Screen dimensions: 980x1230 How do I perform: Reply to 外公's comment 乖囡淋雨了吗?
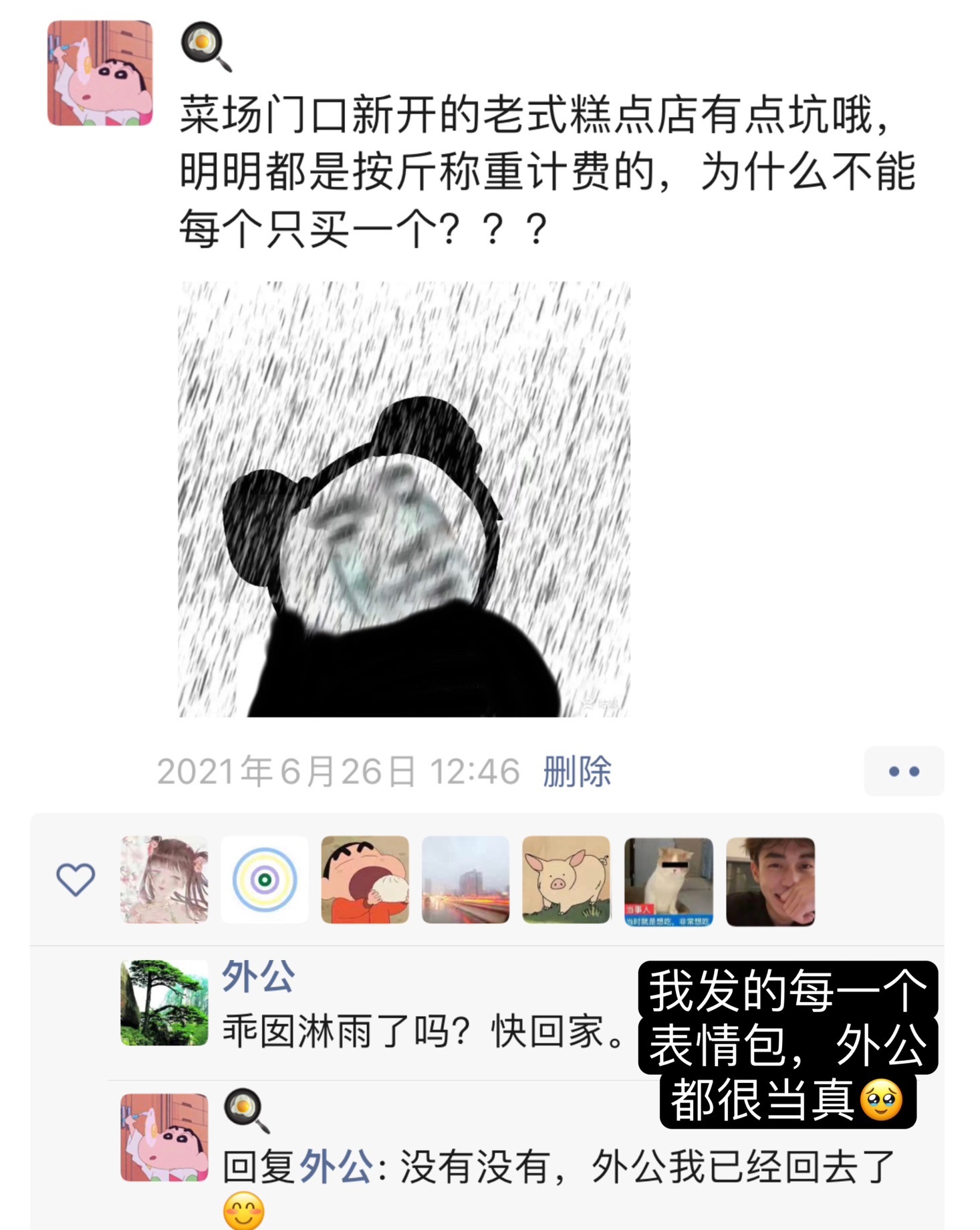coord(421,1031)
